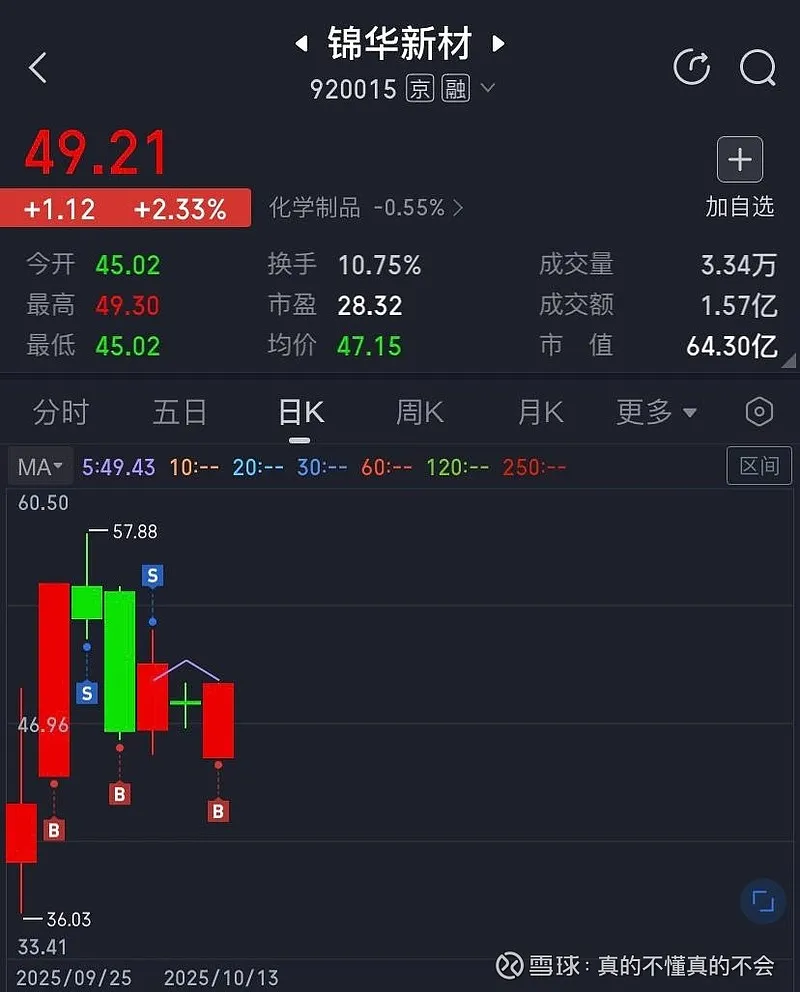Expand the chart to fullscreen

click(x=763, y=901)
